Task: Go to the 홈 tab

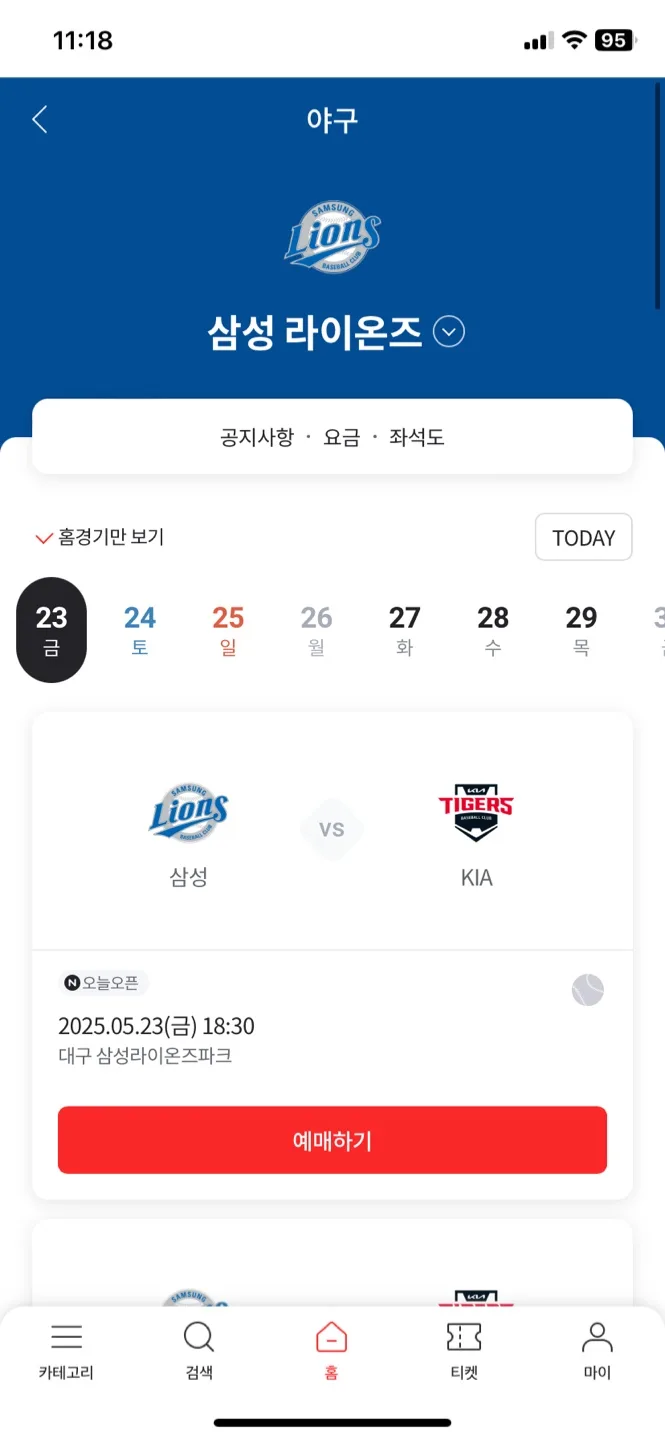Action: (331, 1351)
